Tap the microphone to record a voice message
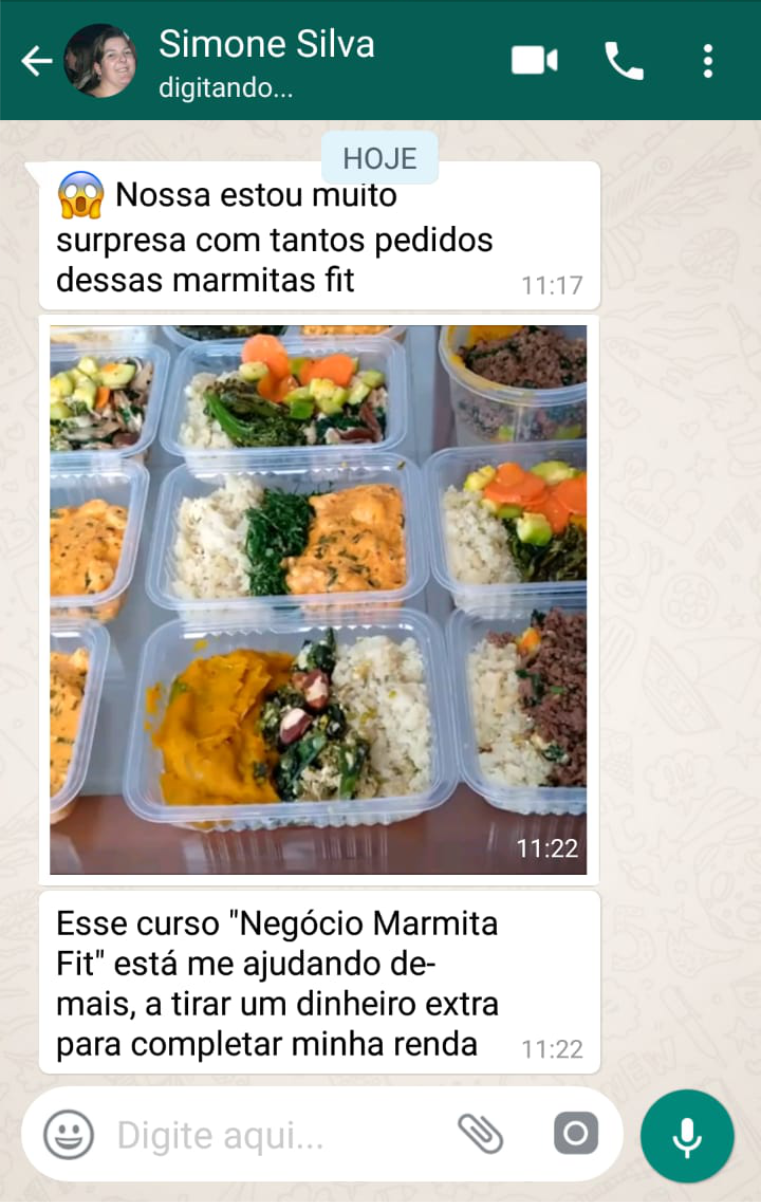 tap(687, 1136)
